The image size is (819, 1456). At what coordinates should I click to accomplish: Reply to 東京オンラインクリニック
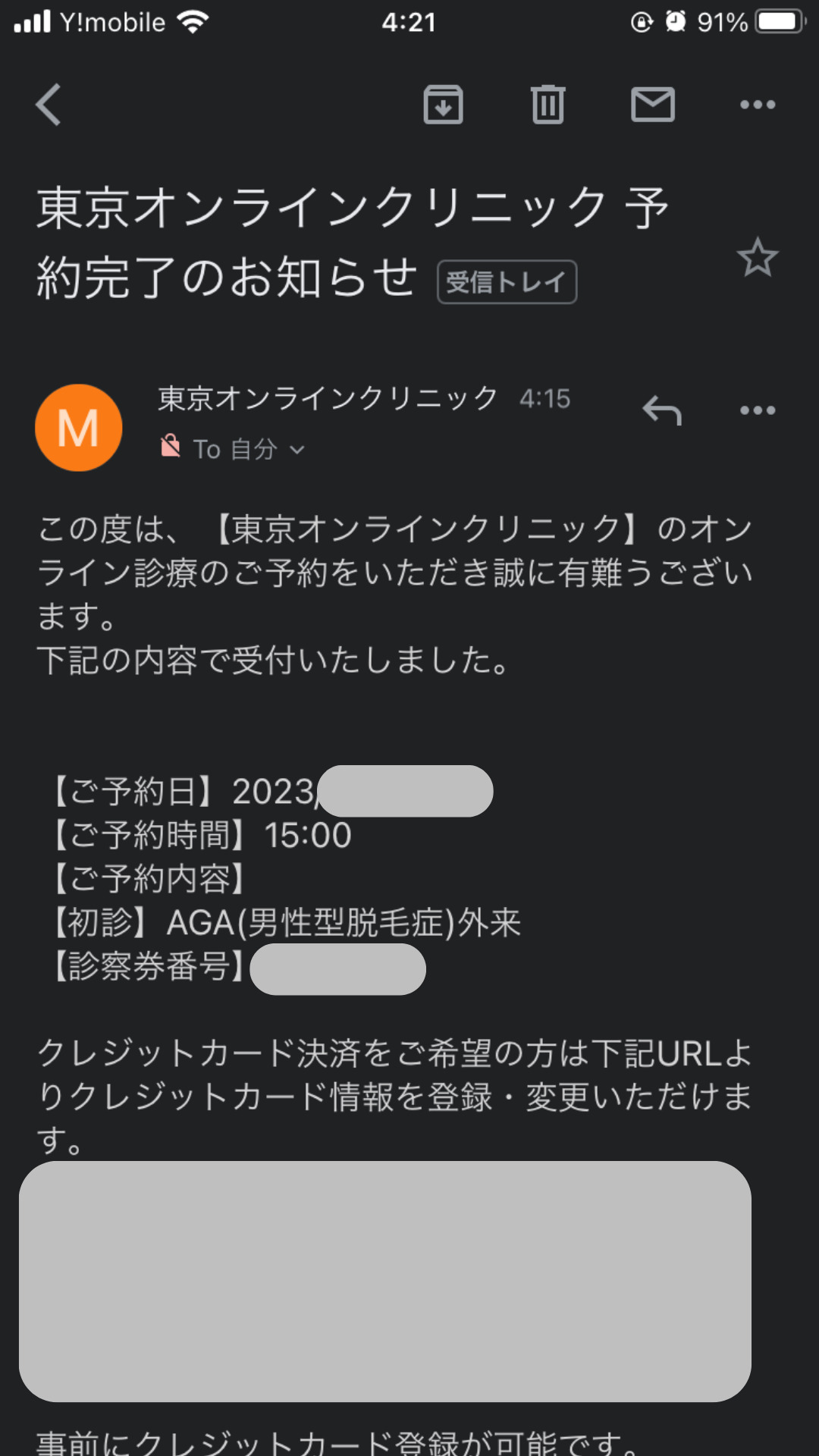(662, 410)
